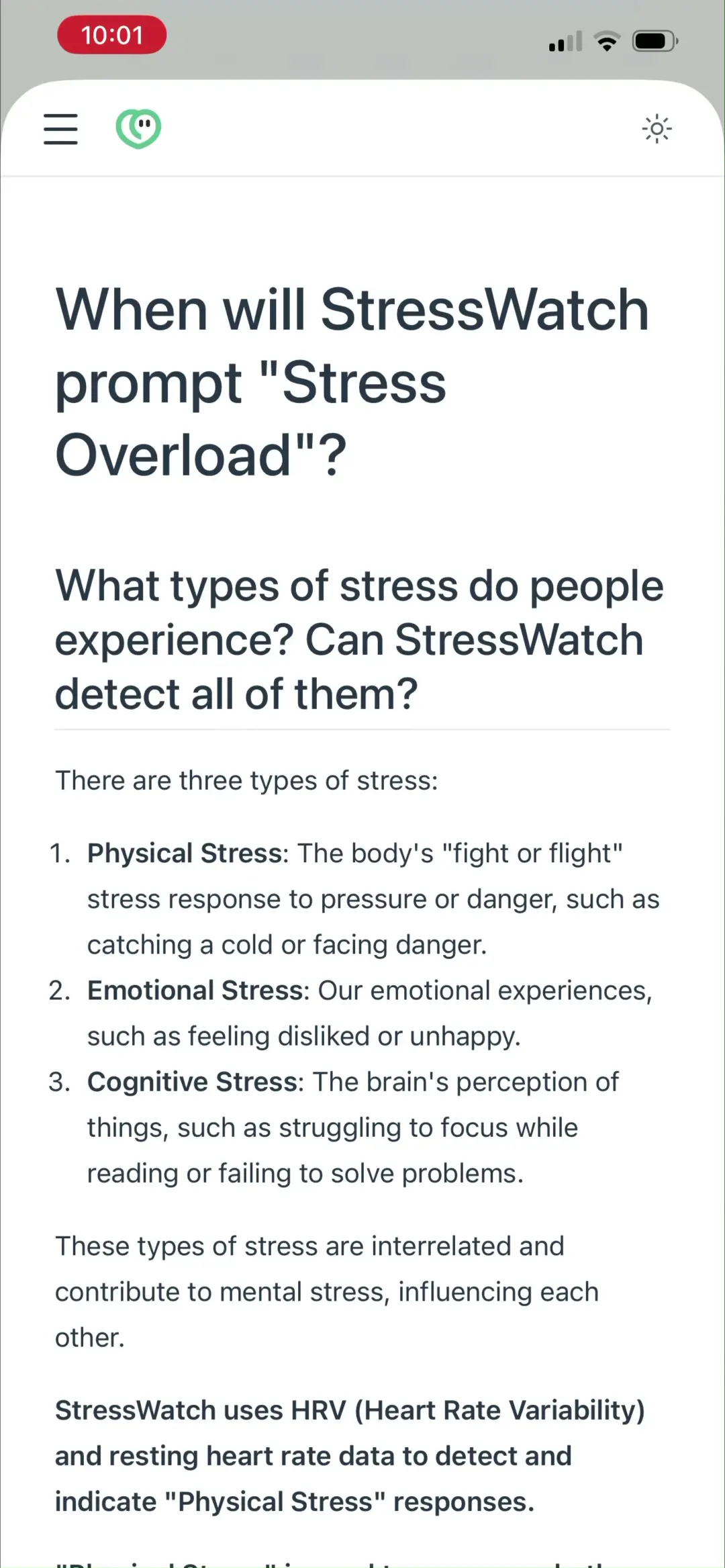Open the hamburger menu

60,128
